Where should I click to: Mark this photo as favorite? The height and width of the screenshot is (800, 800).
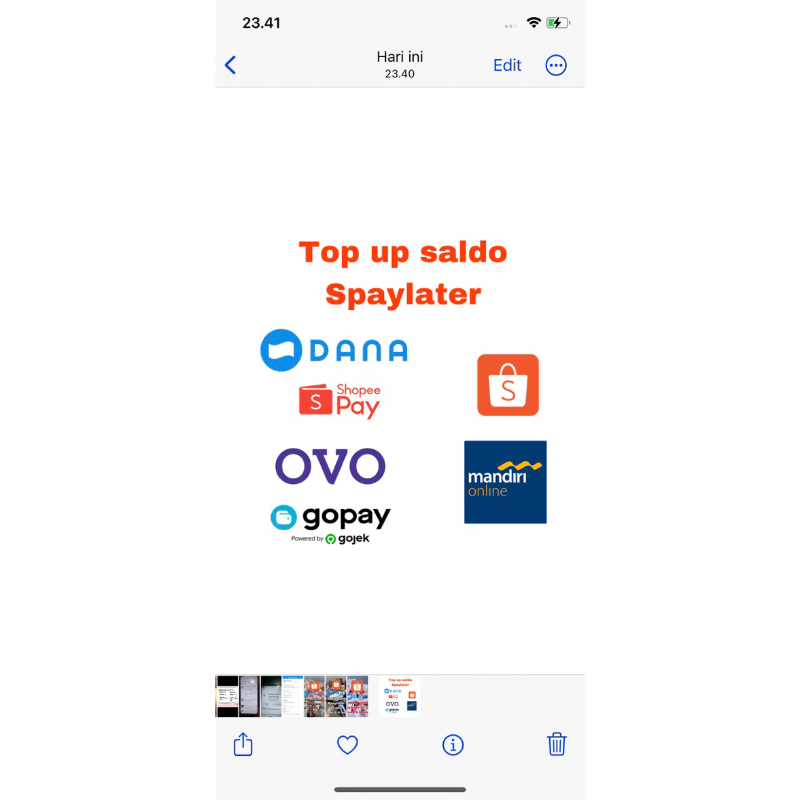(x=347, y=744)
